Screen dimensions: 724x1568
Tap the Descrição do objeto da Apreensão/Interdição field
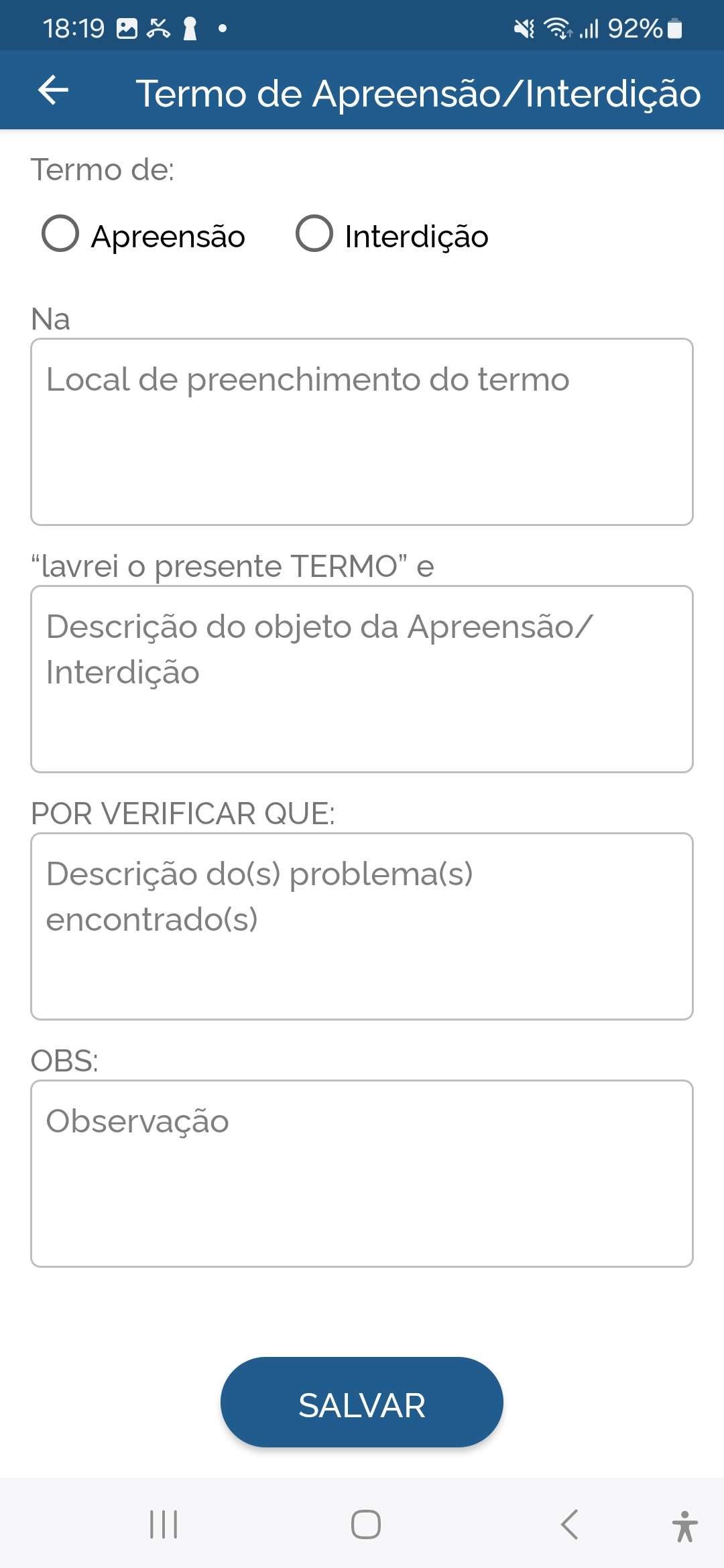362,679
